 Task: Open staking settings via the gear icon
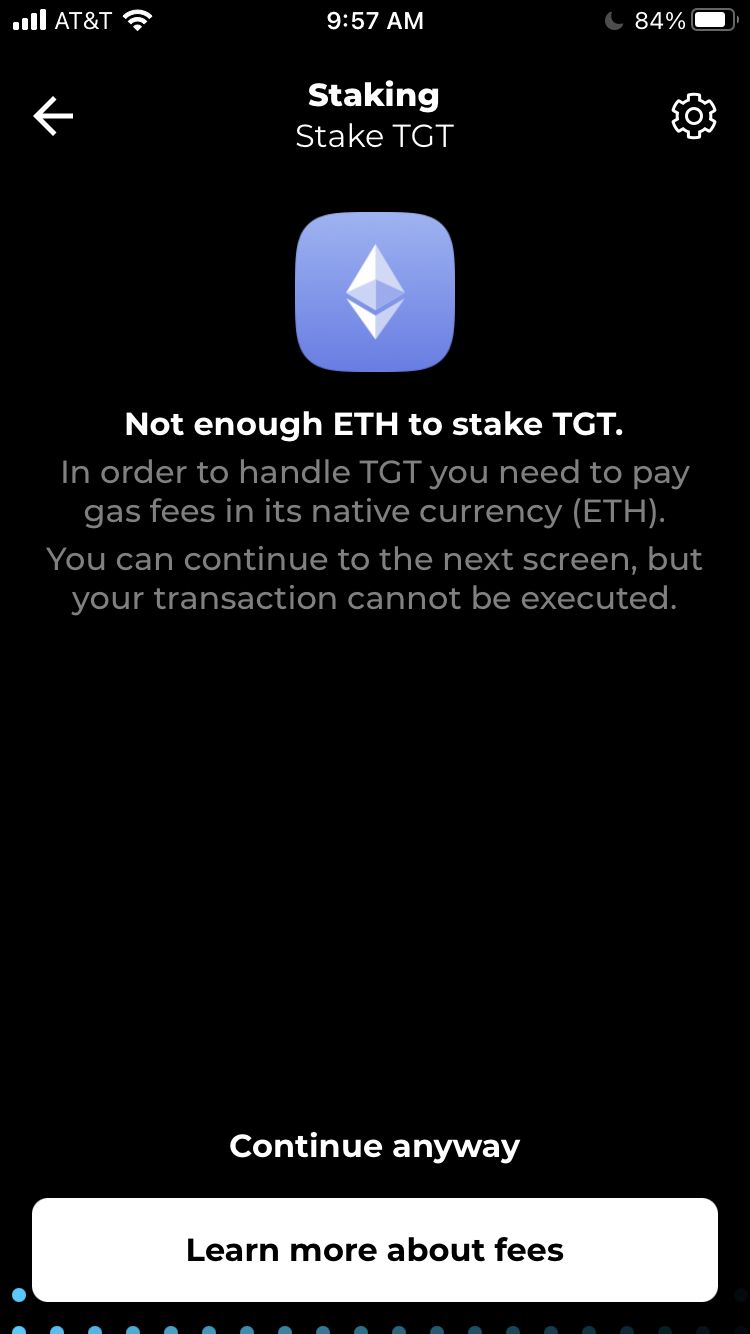pos(693,116)
